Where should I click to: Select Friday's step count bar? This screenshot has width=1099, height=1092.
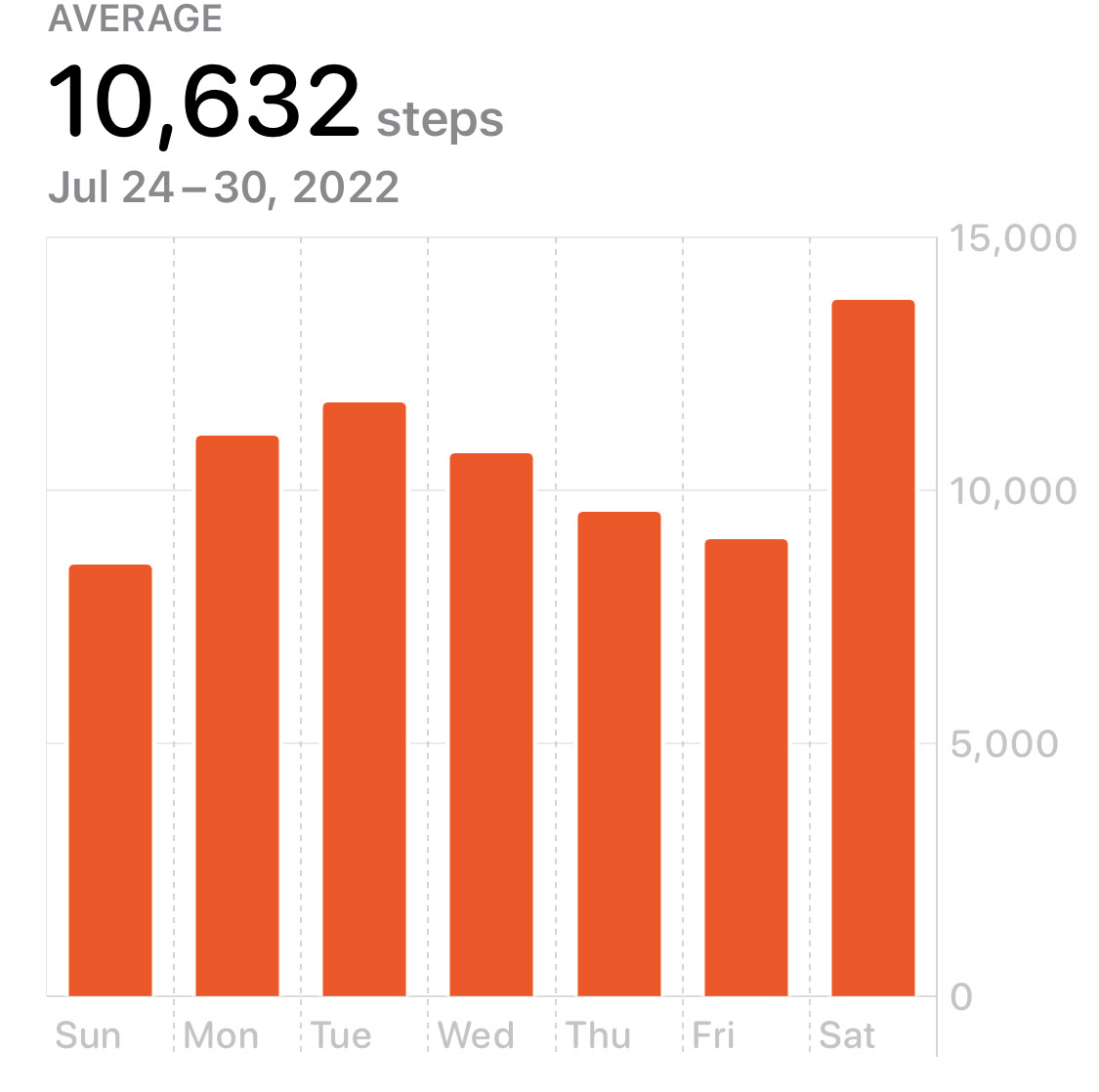[x=746, y=768]
